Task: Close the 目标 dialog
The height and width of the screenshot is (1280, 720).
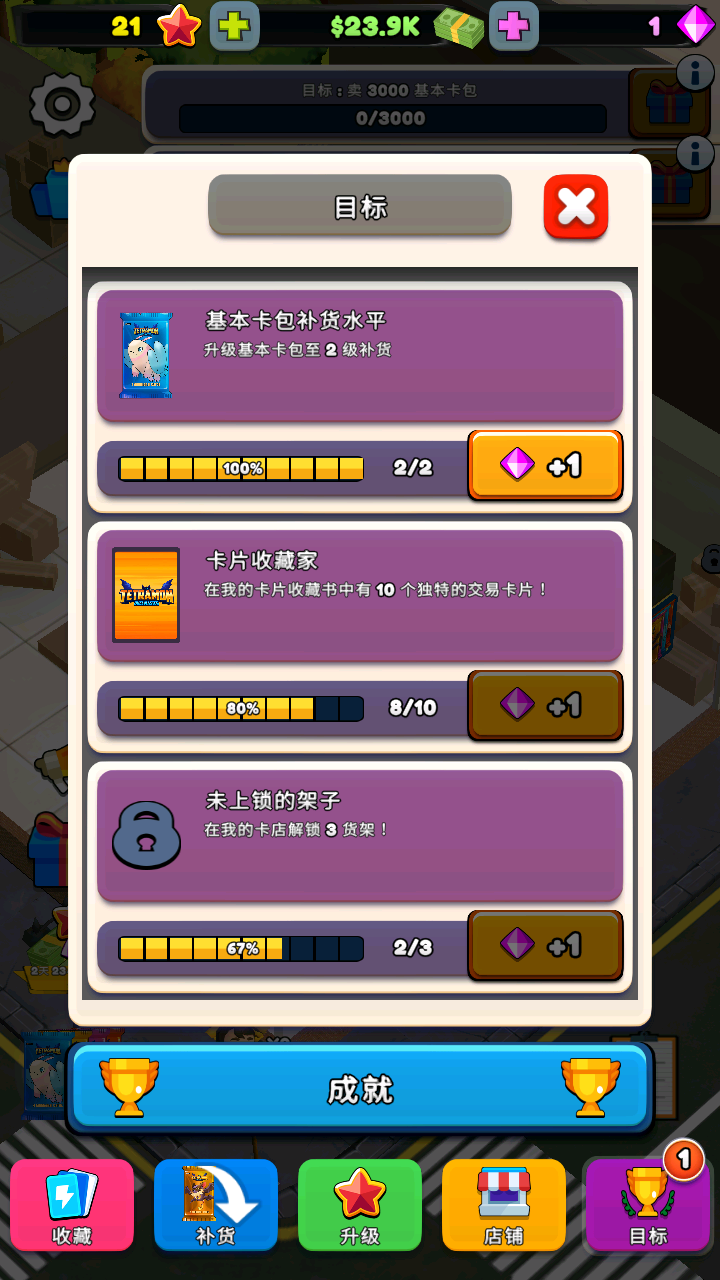Action: (x=576, y=207)
